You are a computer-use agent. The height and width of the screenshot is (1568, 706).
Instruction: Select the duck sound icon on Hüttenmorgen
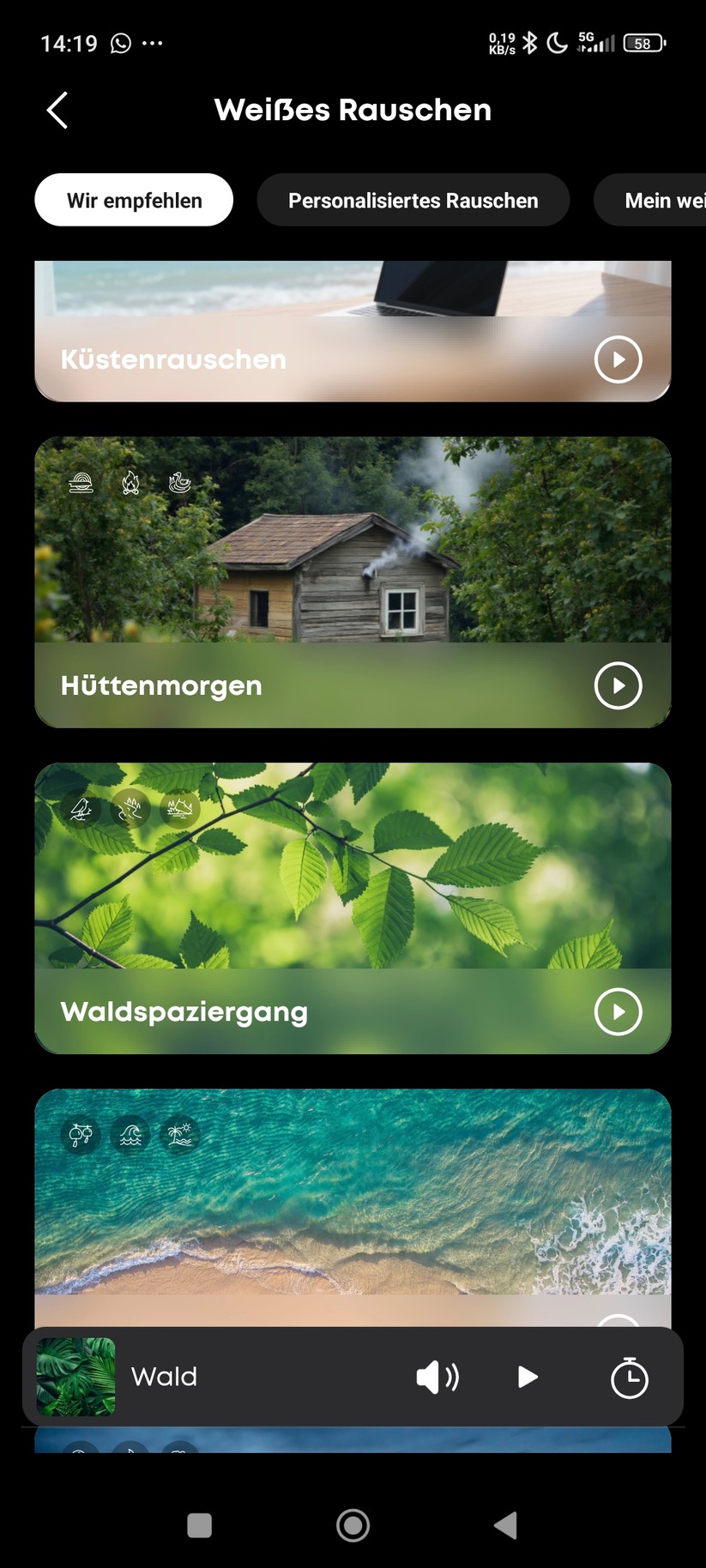click(x=179, y=483)
